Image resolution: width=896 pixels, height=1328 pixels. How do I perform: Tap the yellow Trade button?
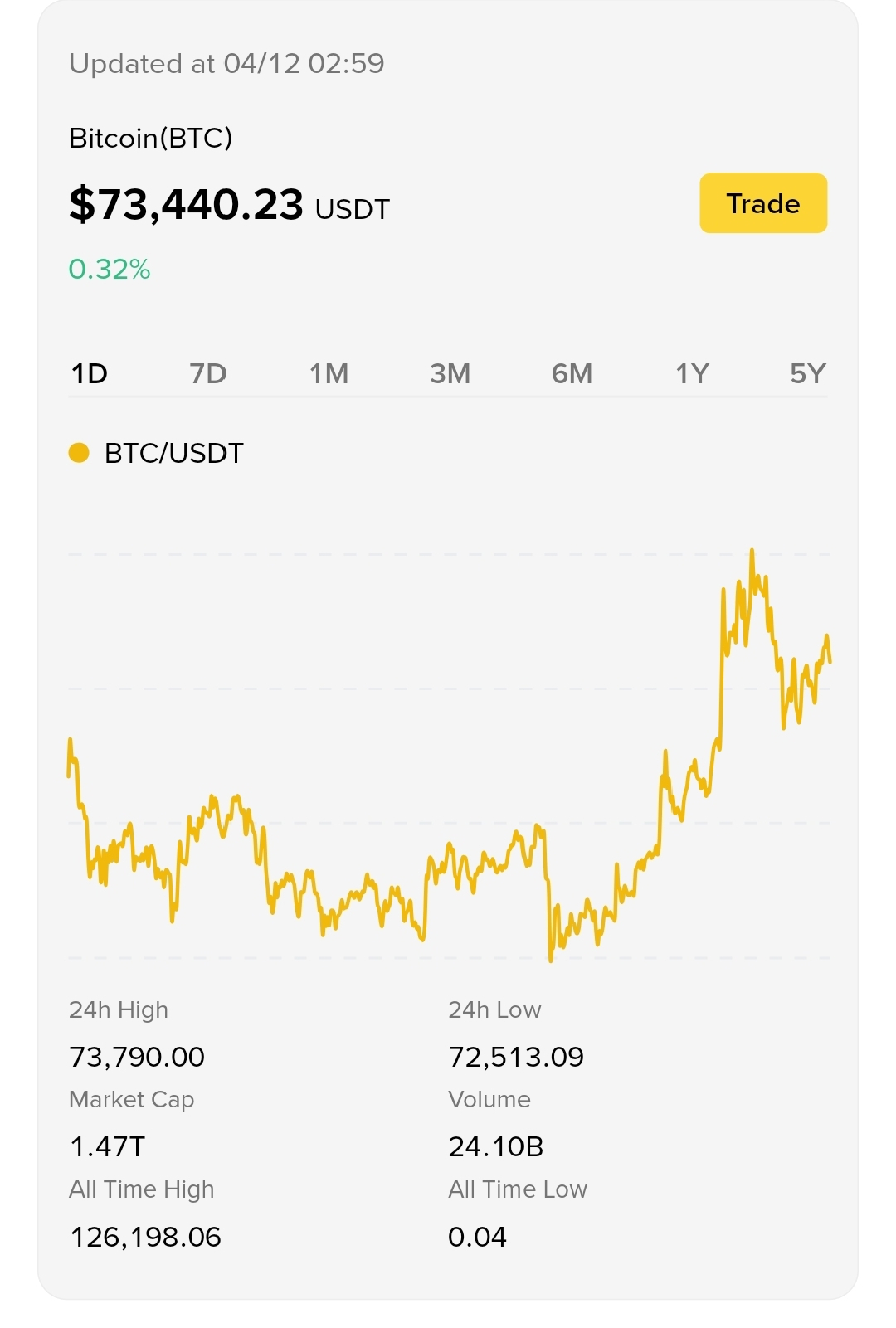tap(763, 203)
